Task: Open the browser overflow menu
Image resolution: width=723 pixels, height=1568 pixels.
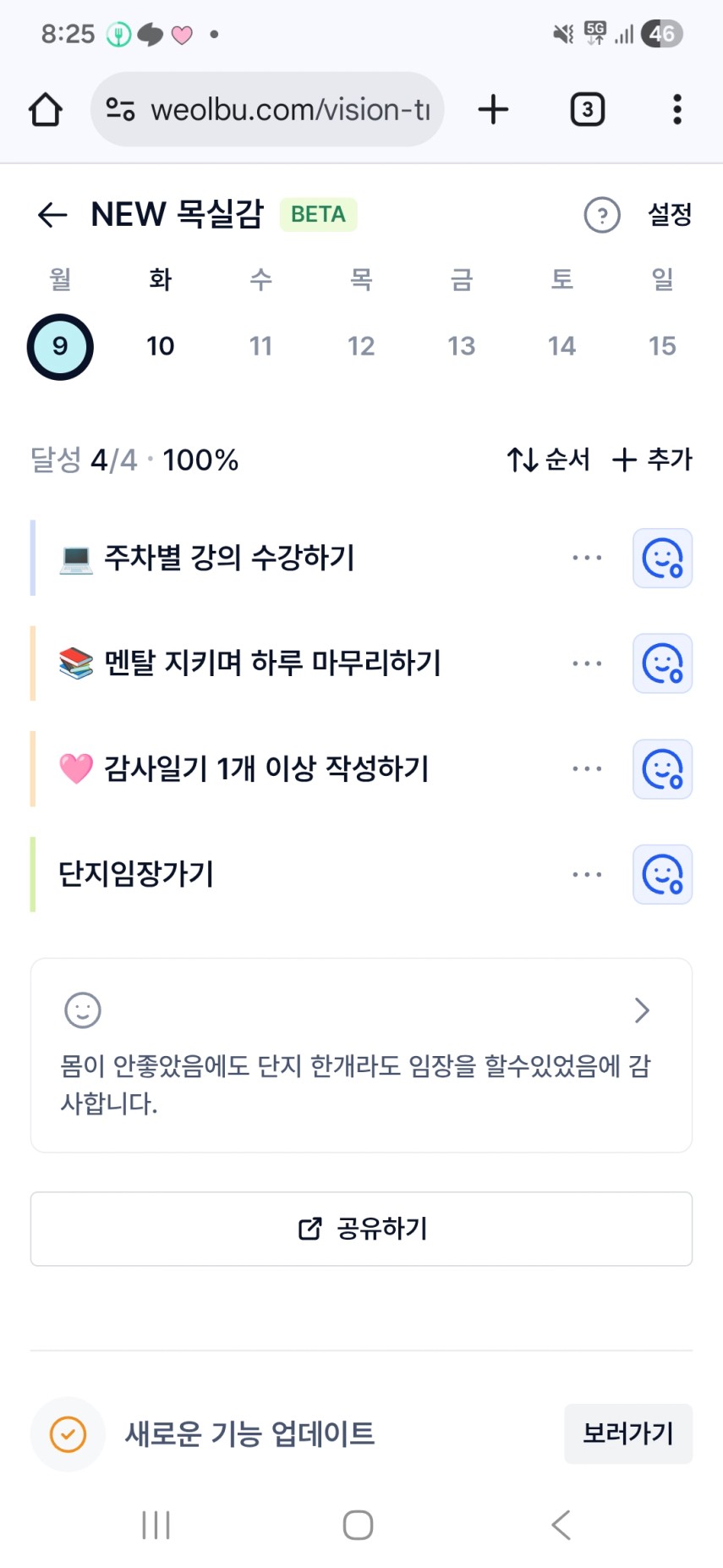Action: click(x=676, y=110)
